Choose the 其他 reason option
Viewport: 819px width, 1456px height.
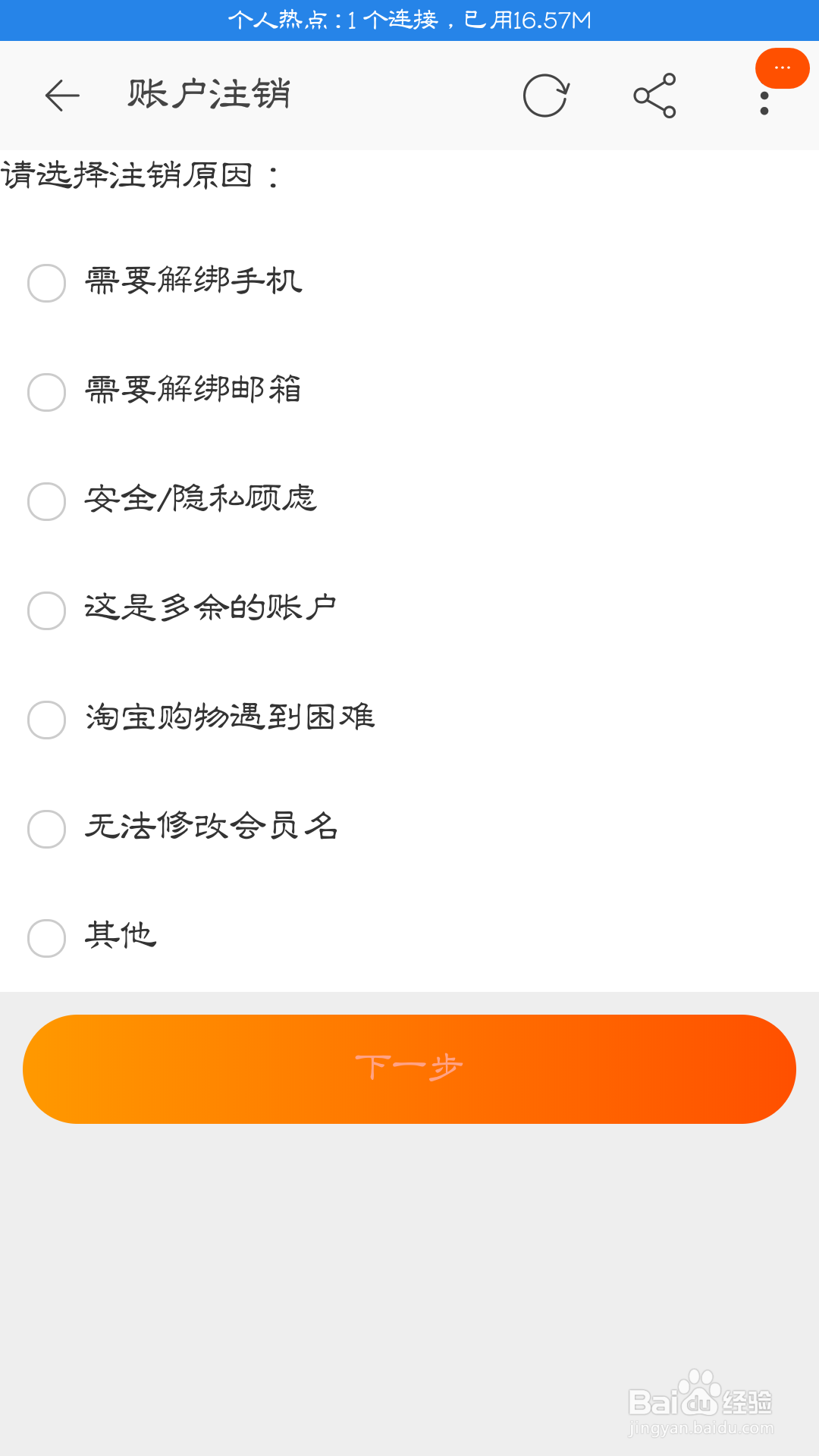pyautogui.click(x=46, y=939)
